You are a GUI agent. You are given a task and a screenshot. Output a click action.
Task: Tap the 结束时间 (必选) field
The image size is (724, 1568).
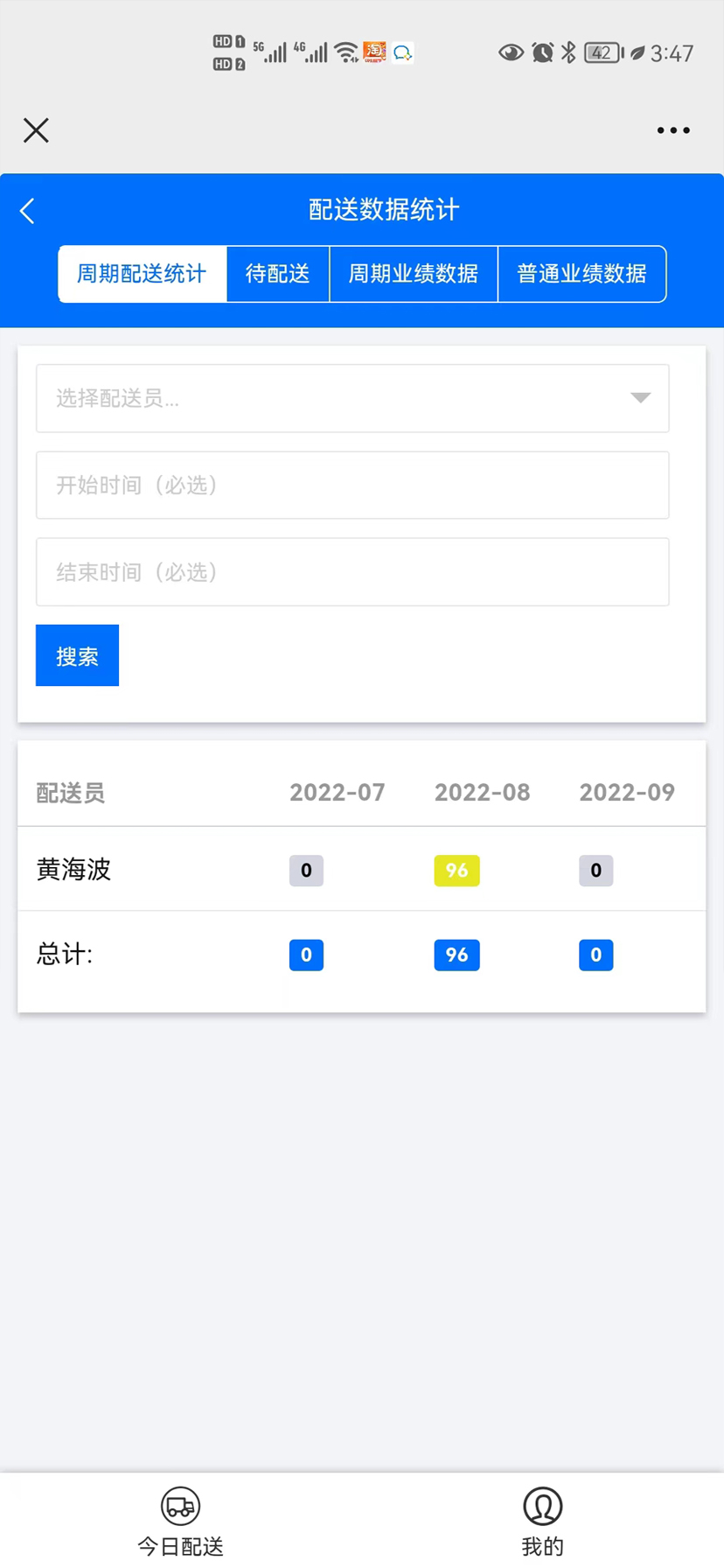[x=352, y=572]
